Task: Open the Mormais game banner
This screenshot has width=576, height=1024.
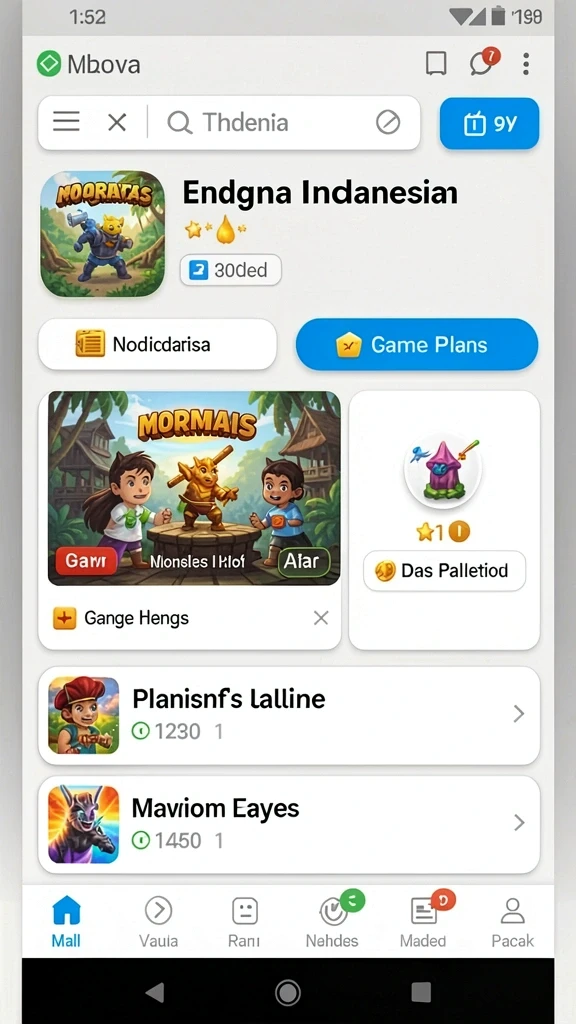Action: click(x=194, y=488)
